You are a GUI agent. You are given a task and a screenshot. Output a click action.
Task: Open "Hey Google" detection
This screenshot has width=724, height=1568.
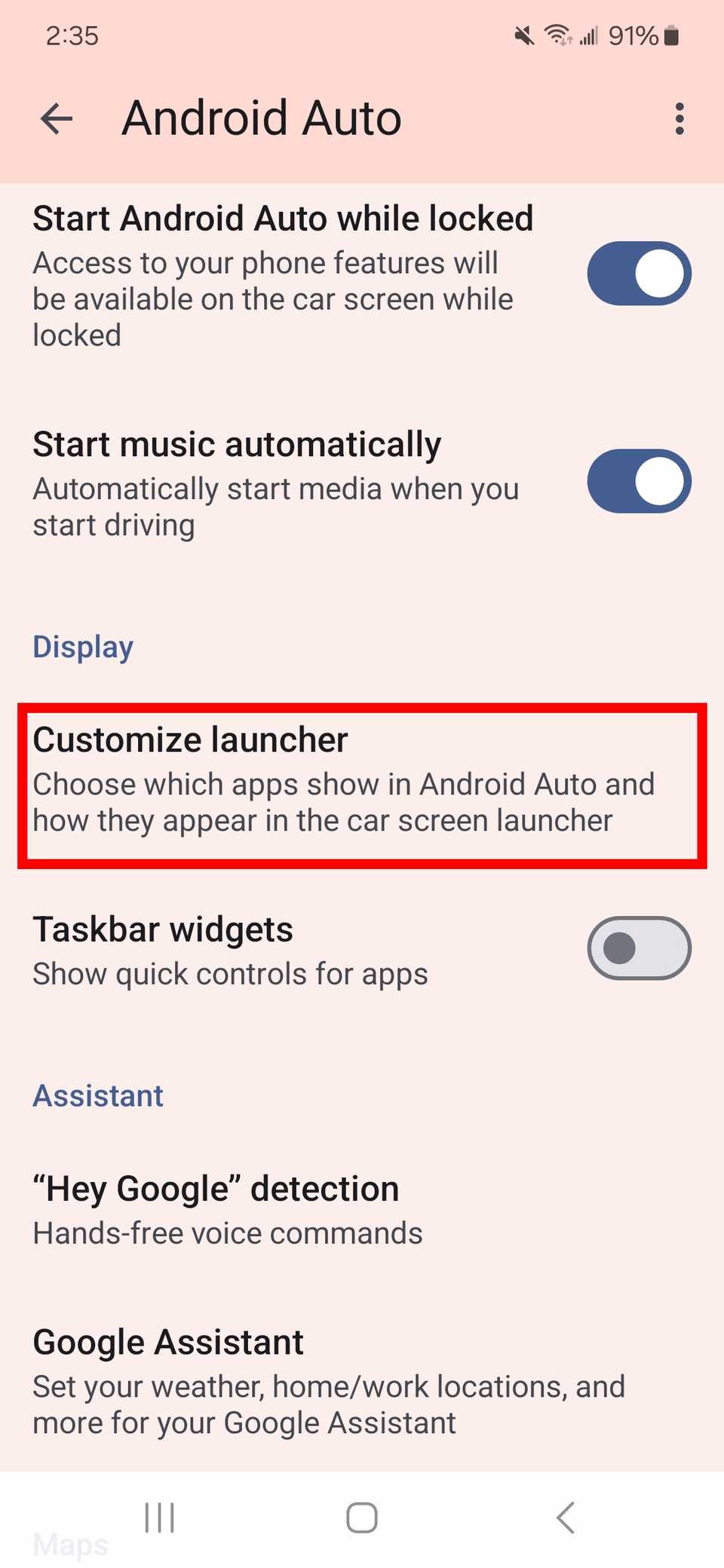point(226,1210)
